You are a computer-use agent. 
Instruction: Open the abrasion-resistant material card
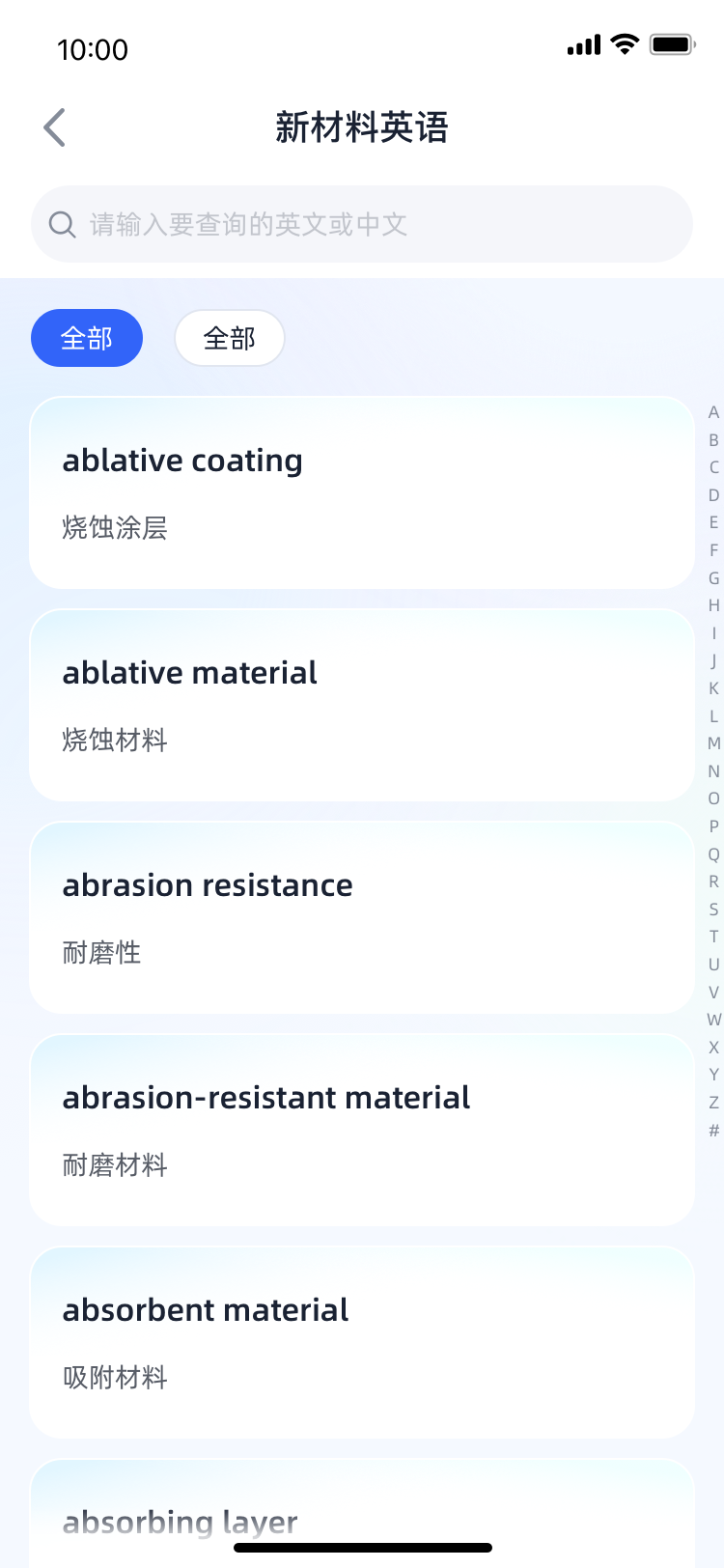click(362, 1130)
